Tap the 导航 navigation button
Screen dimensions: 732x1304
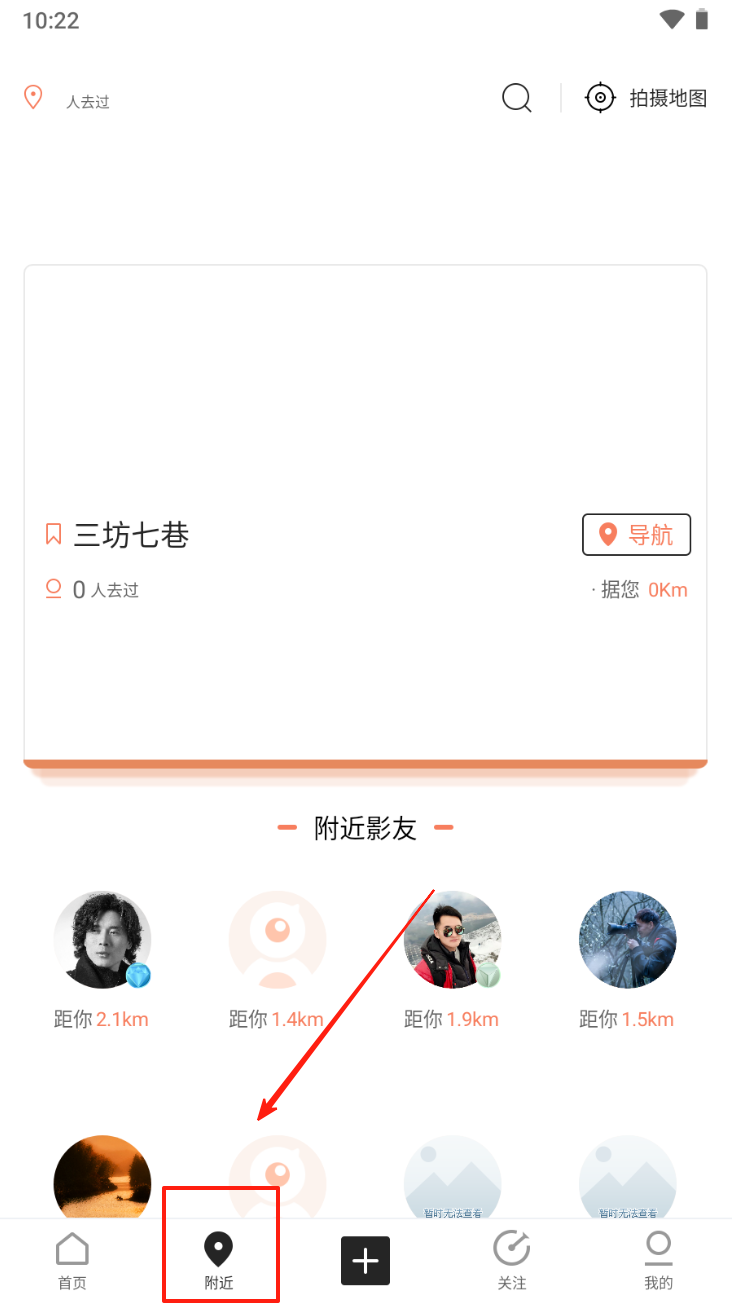point(636,534)
